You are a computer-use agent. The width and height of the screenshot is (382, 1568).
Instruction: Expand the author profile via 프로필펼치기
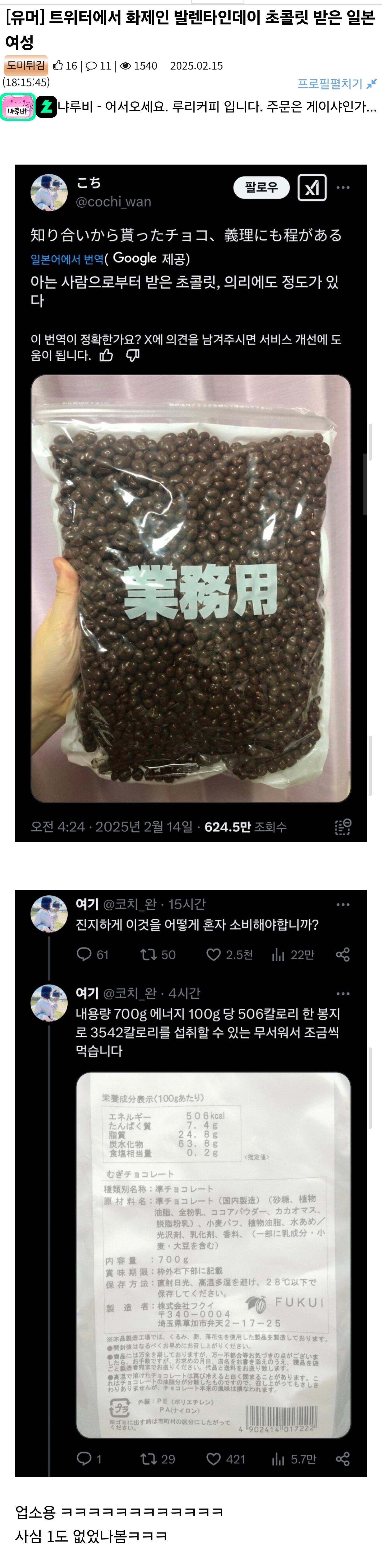point(336,84)
